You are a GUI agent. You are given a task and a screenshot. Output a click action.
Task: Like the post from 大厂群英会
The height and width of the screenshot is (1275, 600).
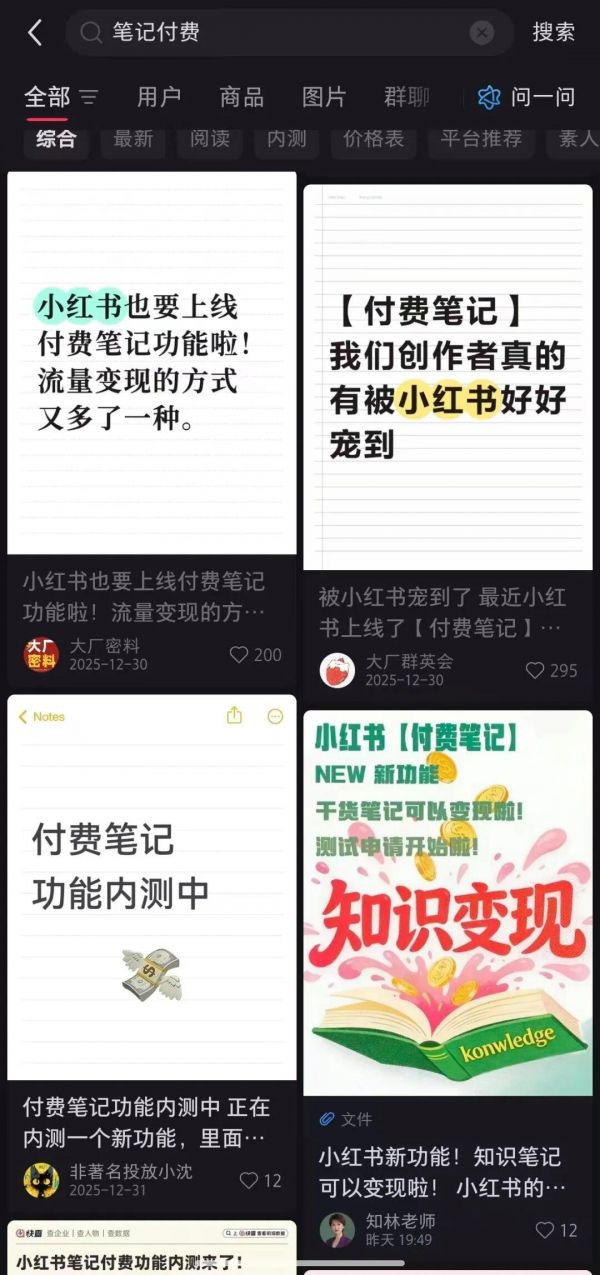click(536, 671)
